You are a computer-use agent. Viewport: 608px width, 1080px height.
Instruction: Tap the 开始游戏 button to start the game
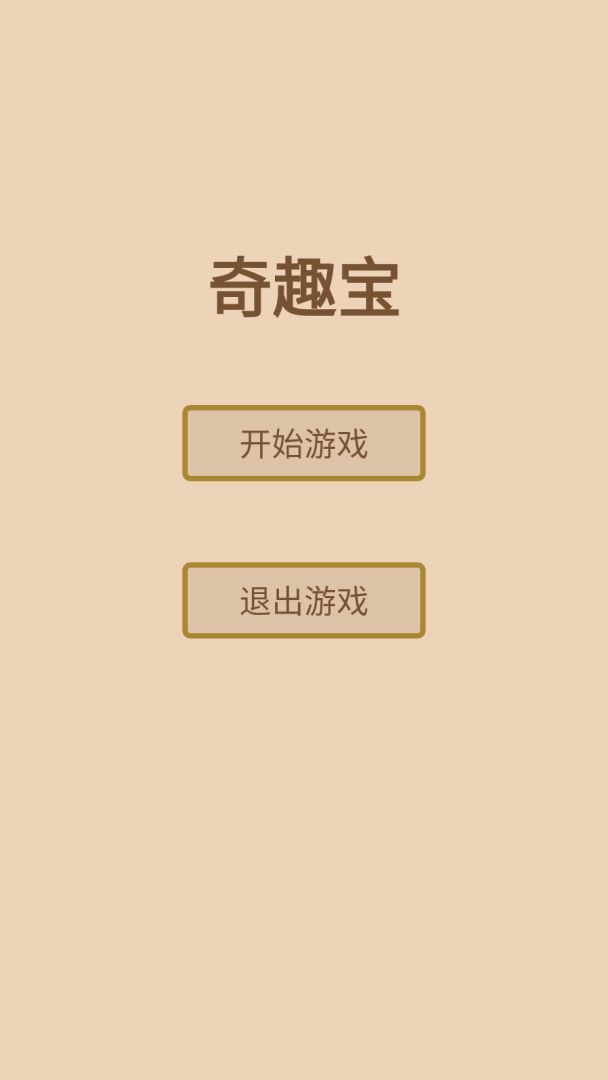point(304,443)
